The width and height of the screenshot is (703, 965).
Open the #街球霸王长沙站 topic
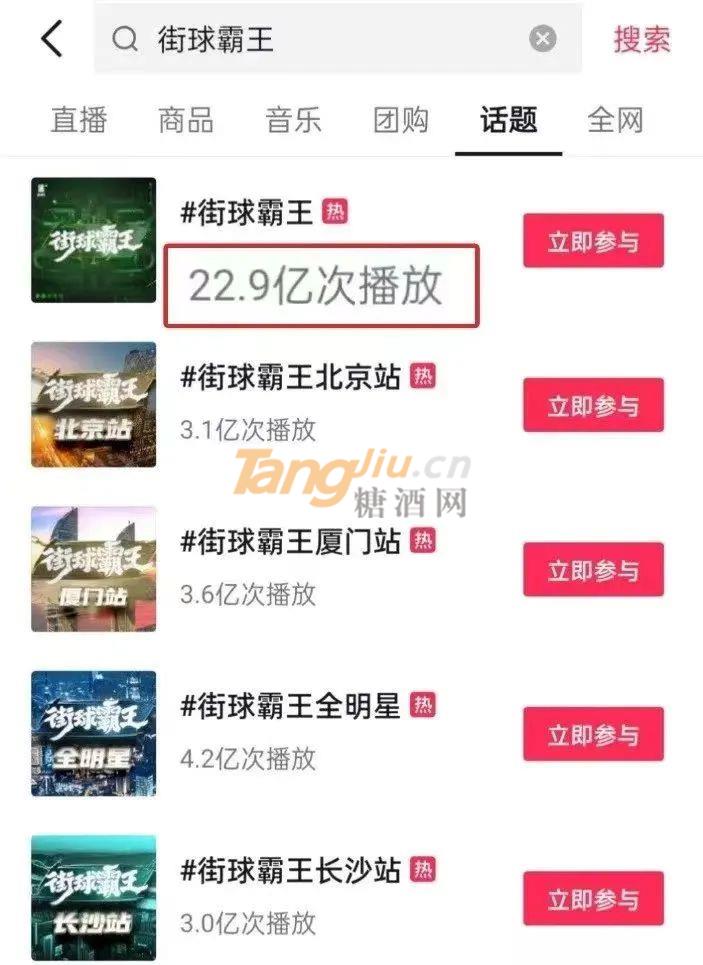point(290,870)
